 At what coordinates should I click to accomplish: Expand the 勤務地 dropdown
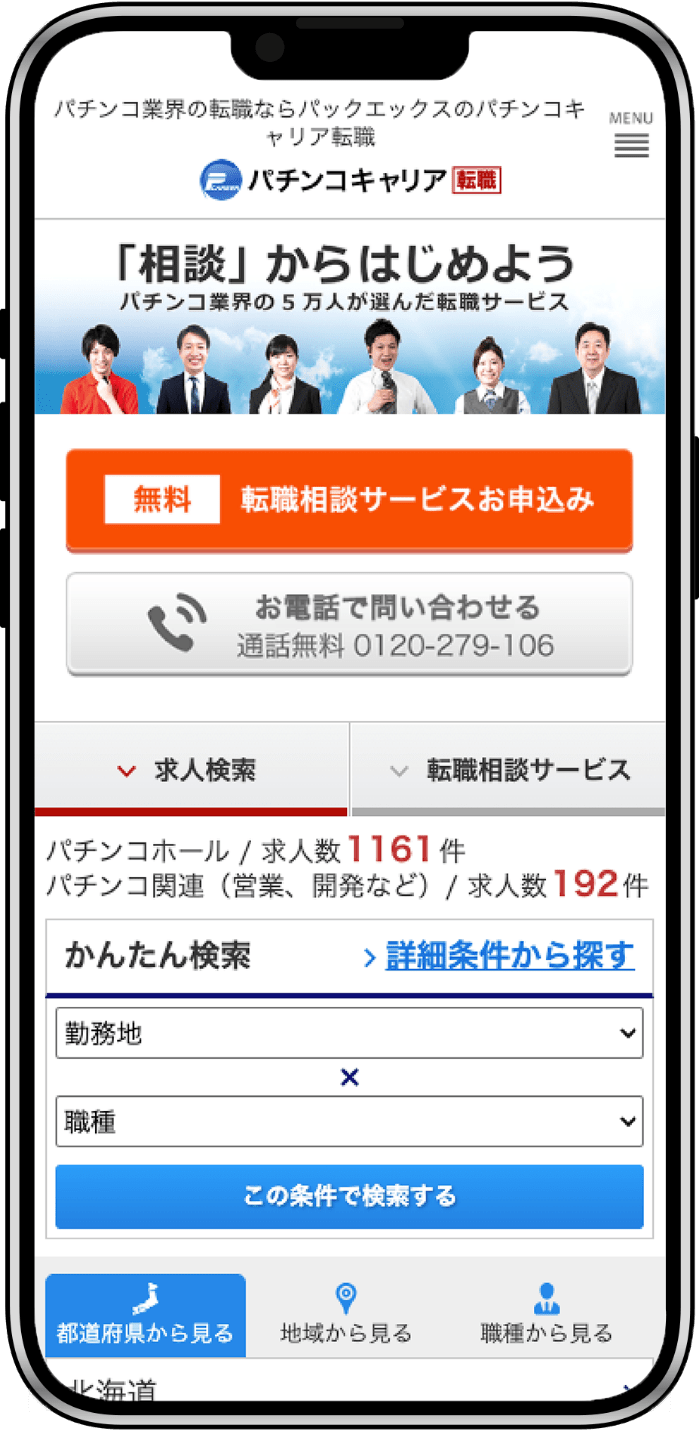(349, 1033)
